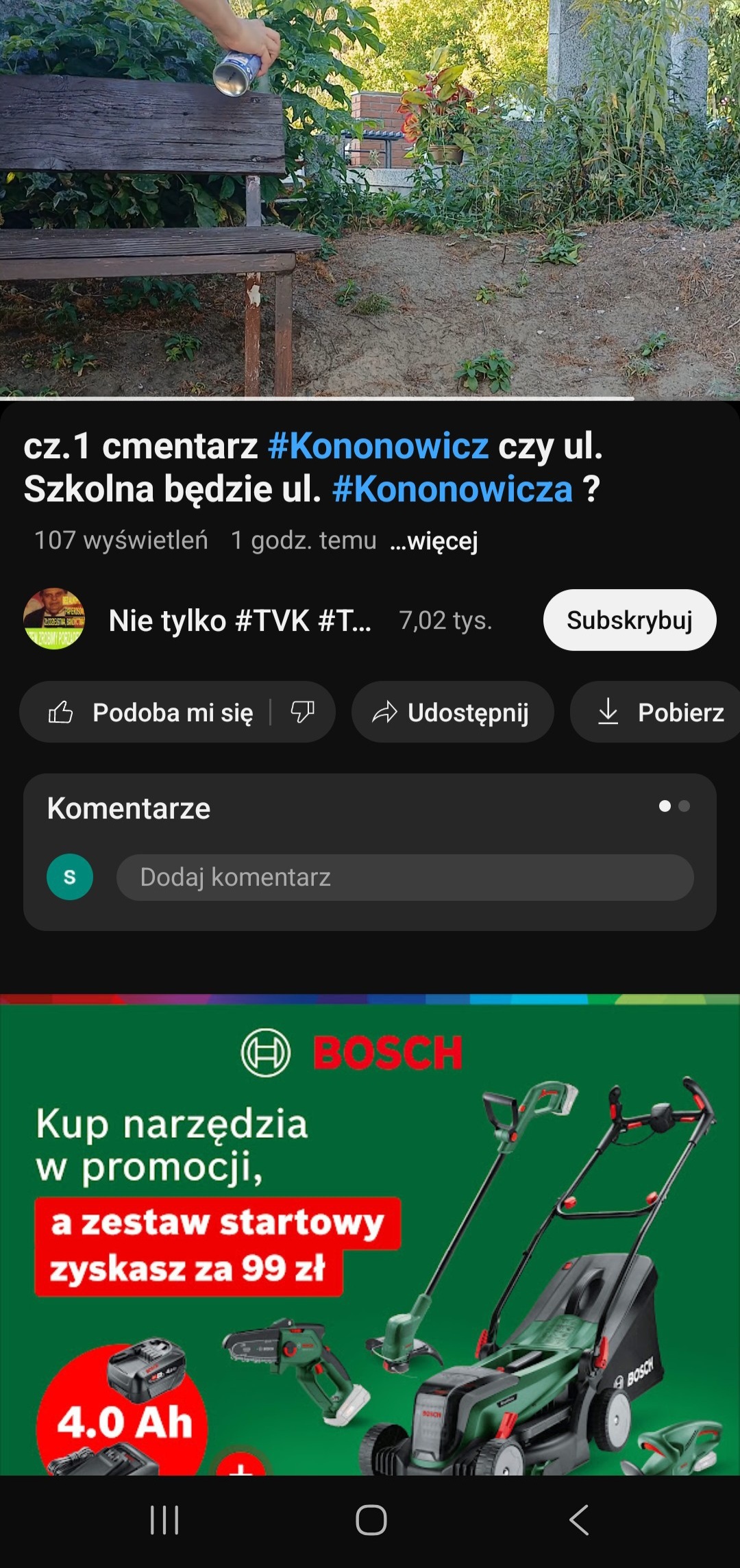Open the Bosch tools promotion ad

[x=370, y=1233]
